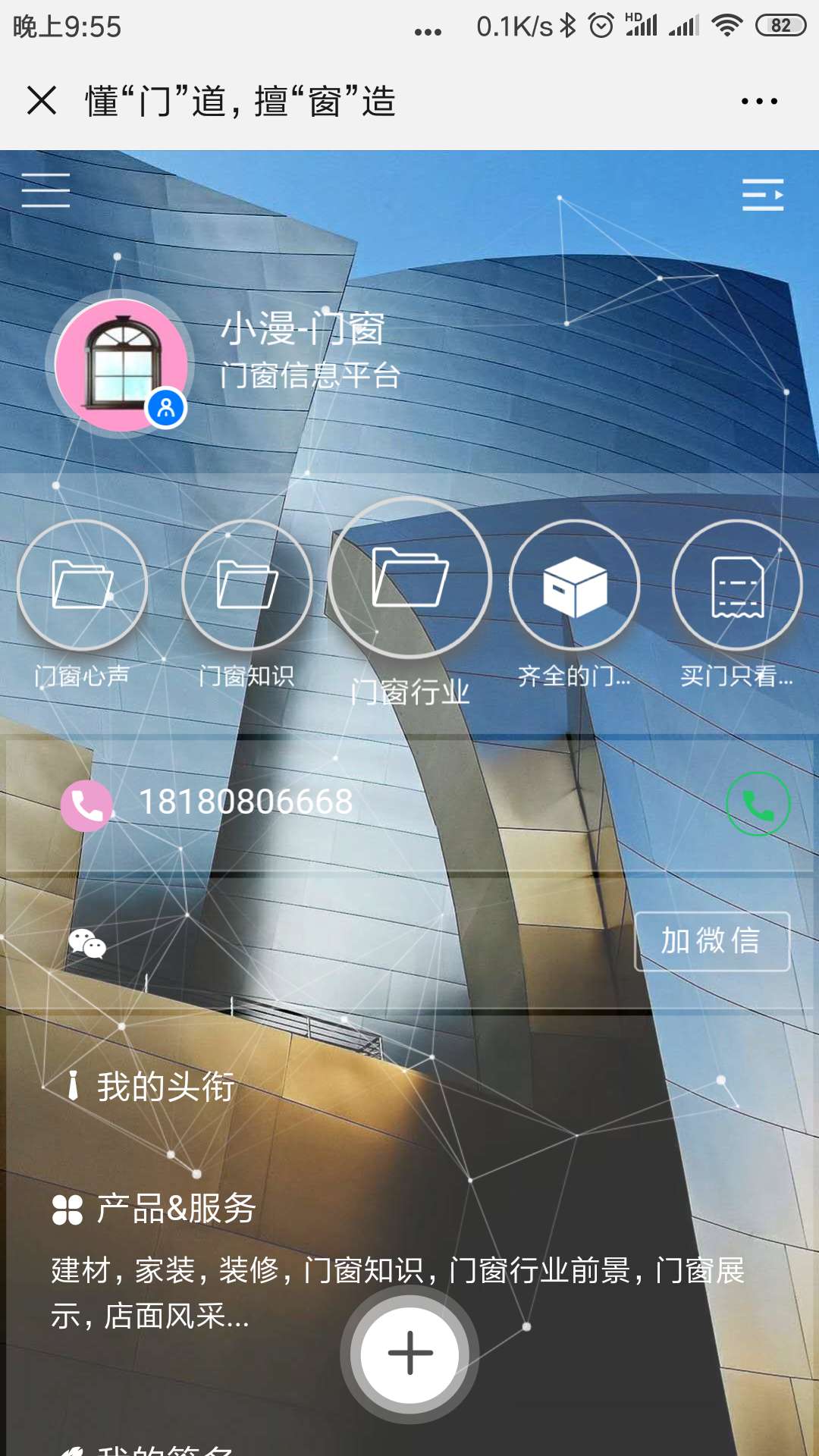Viewport: 819px width, 1456px height.
Task: Open the 小漫-门窗 profile avatar
Action: pos(121,366)
